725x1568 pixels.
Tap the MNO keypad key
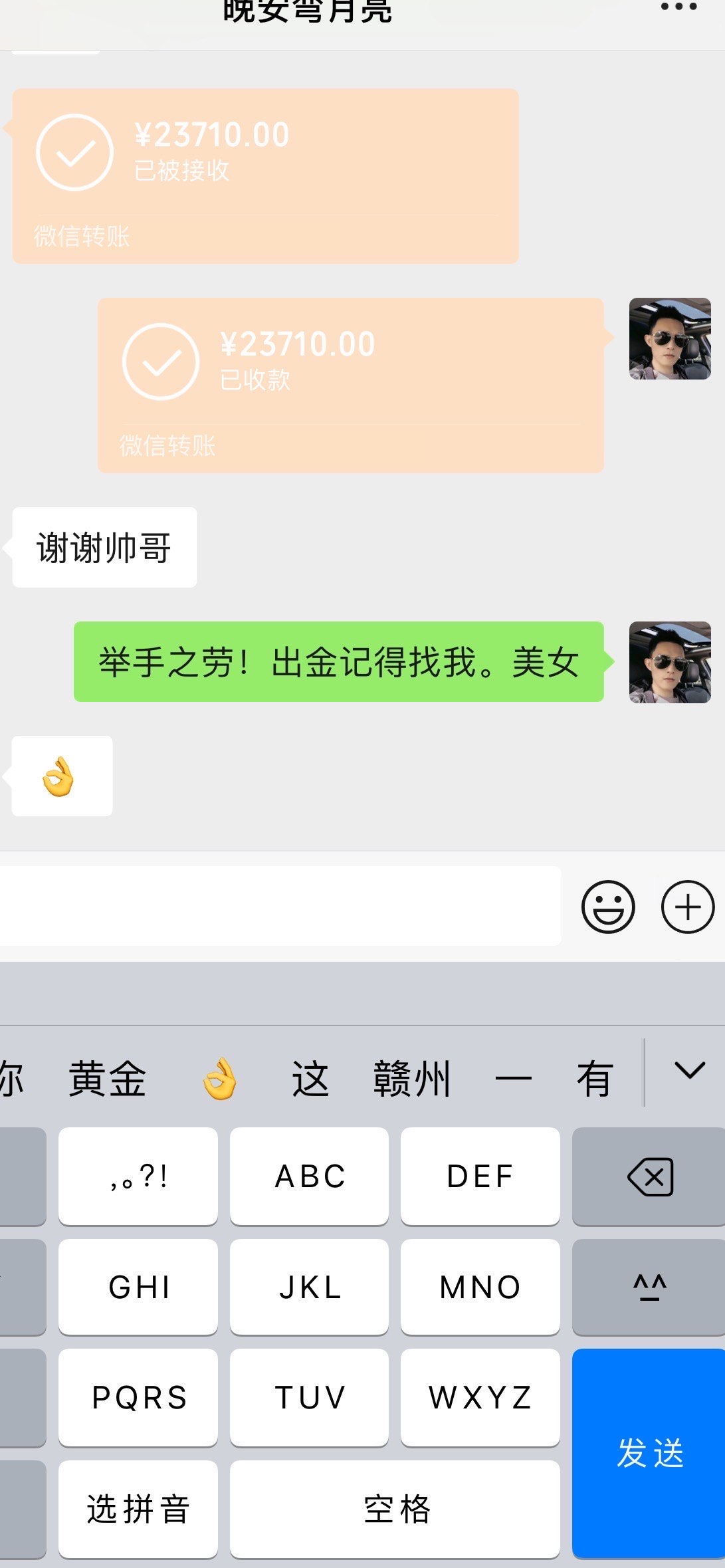click(480, 1287)
